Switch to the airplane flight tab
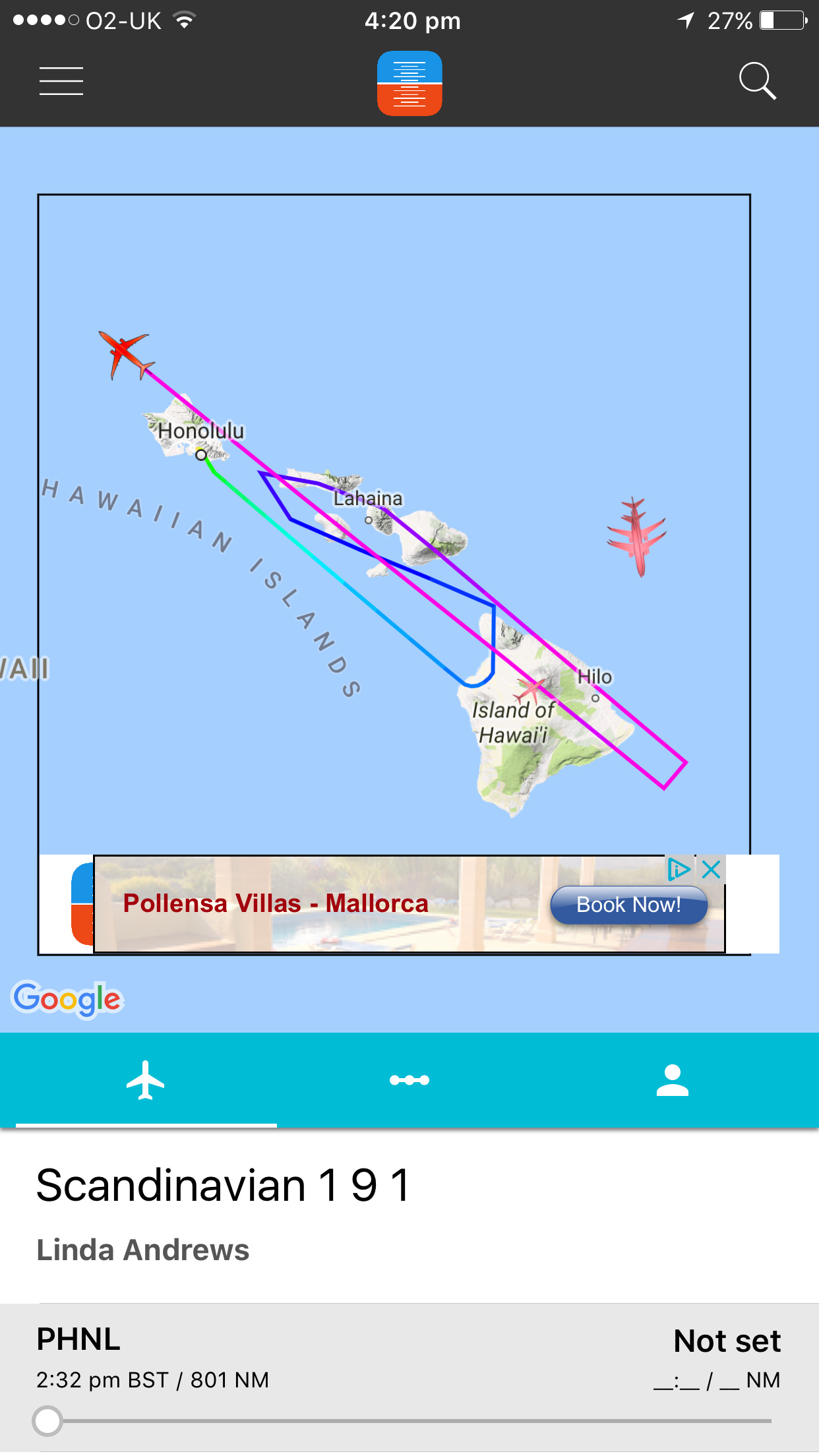 [x=146, y=1080]
